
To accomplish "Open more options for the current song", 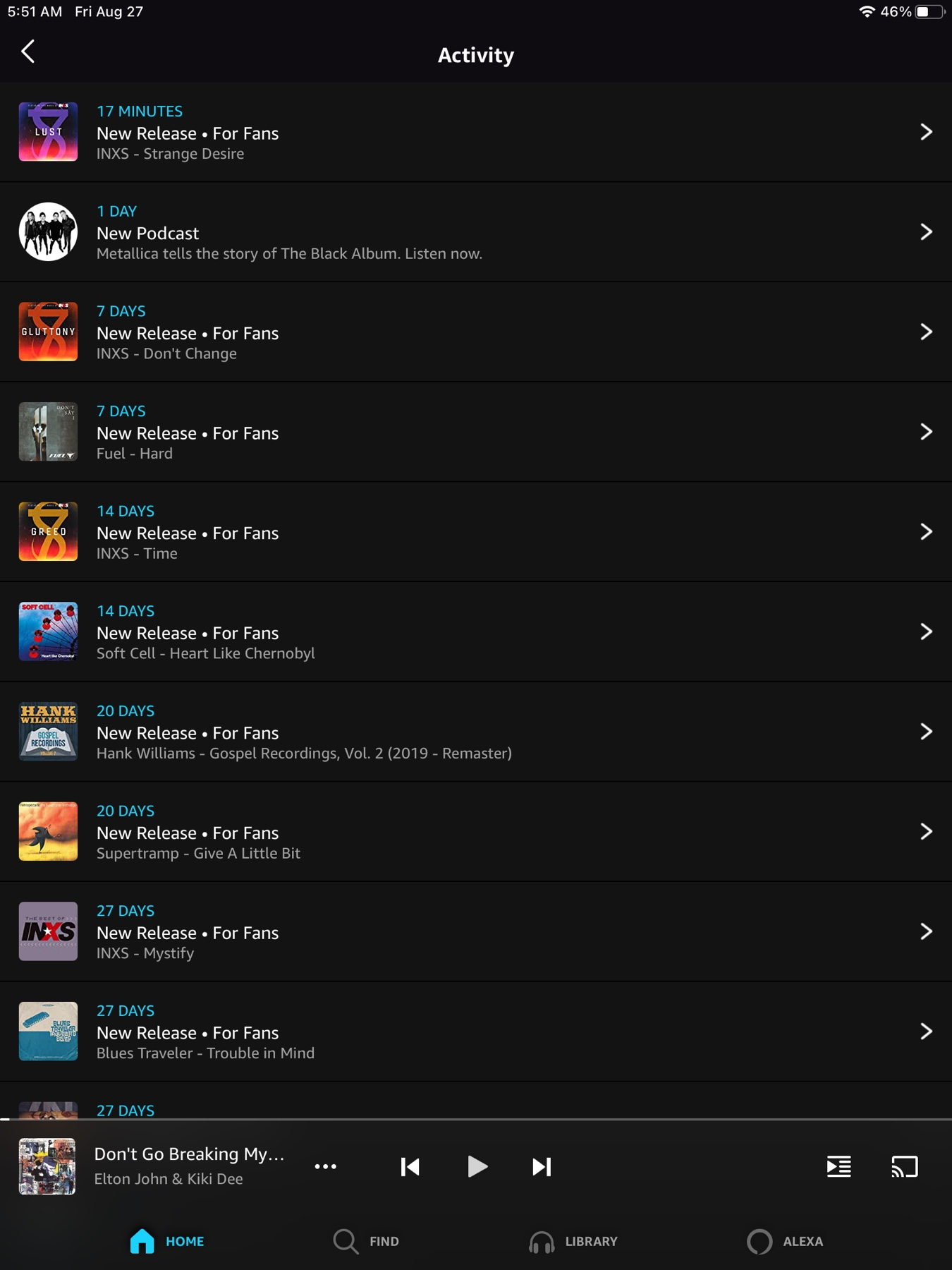I will point(325,1166).
